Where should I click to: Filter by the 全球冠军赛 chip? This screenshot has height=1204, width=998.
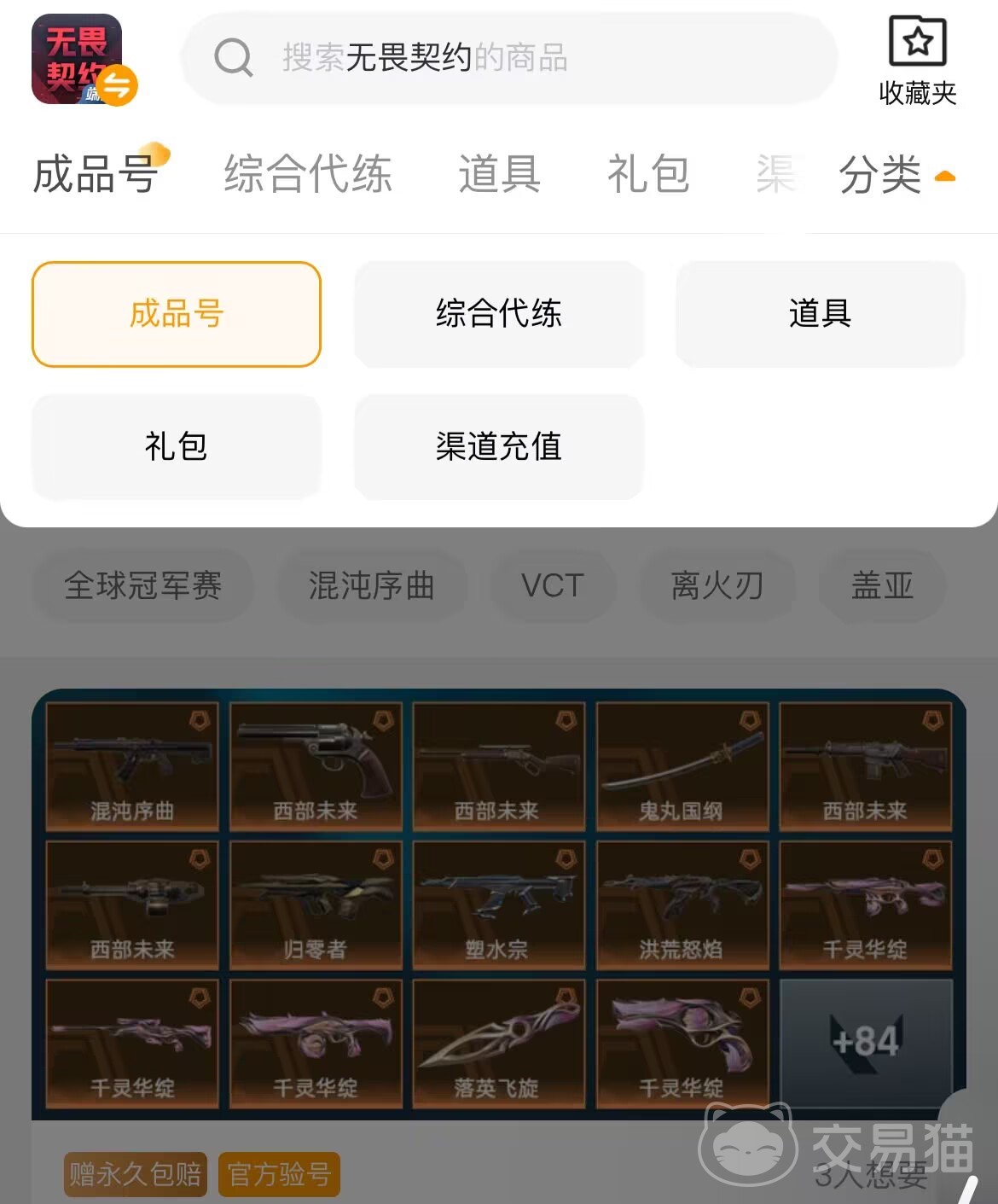(x=142, y=586)
